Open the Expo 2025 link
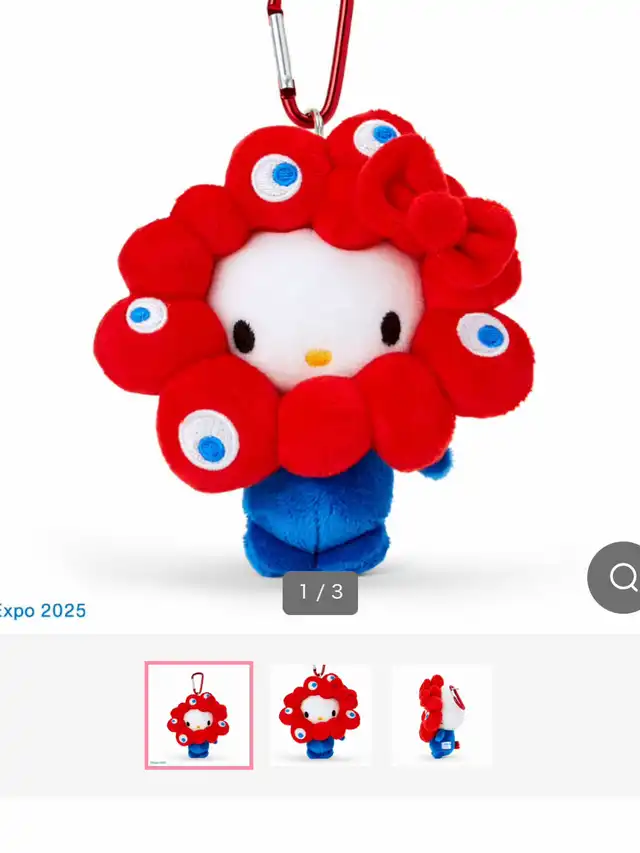Screen dimensions: 640x853 coord(42,610)
